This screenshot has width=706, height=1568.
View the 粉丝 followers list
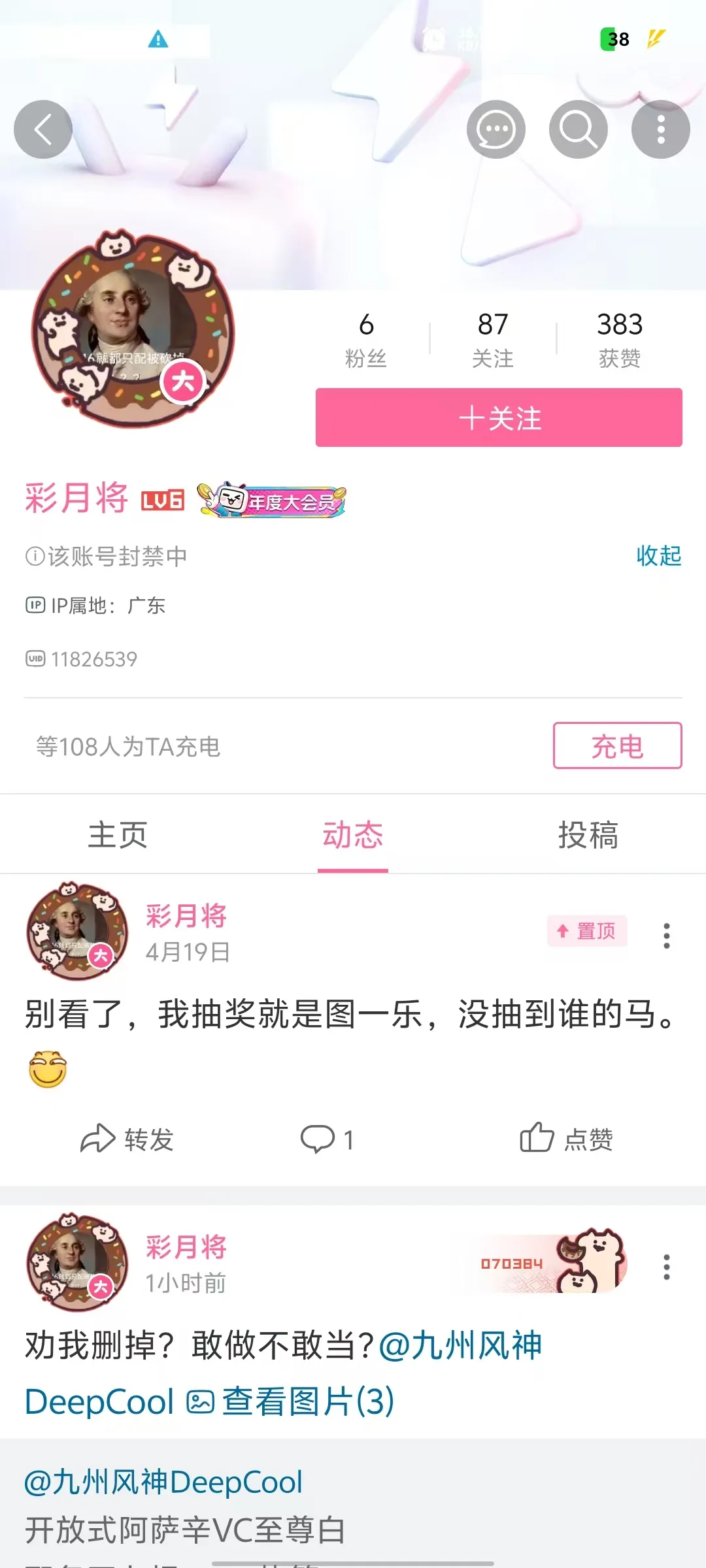[x=366, y=340]
